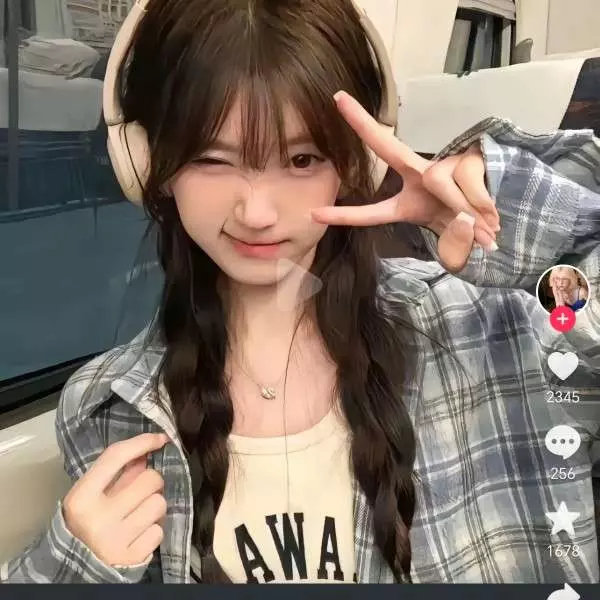Viewport: 600px width, 600px height.
Task: Follow the creator with the plus button
Action: coord(563,320)
